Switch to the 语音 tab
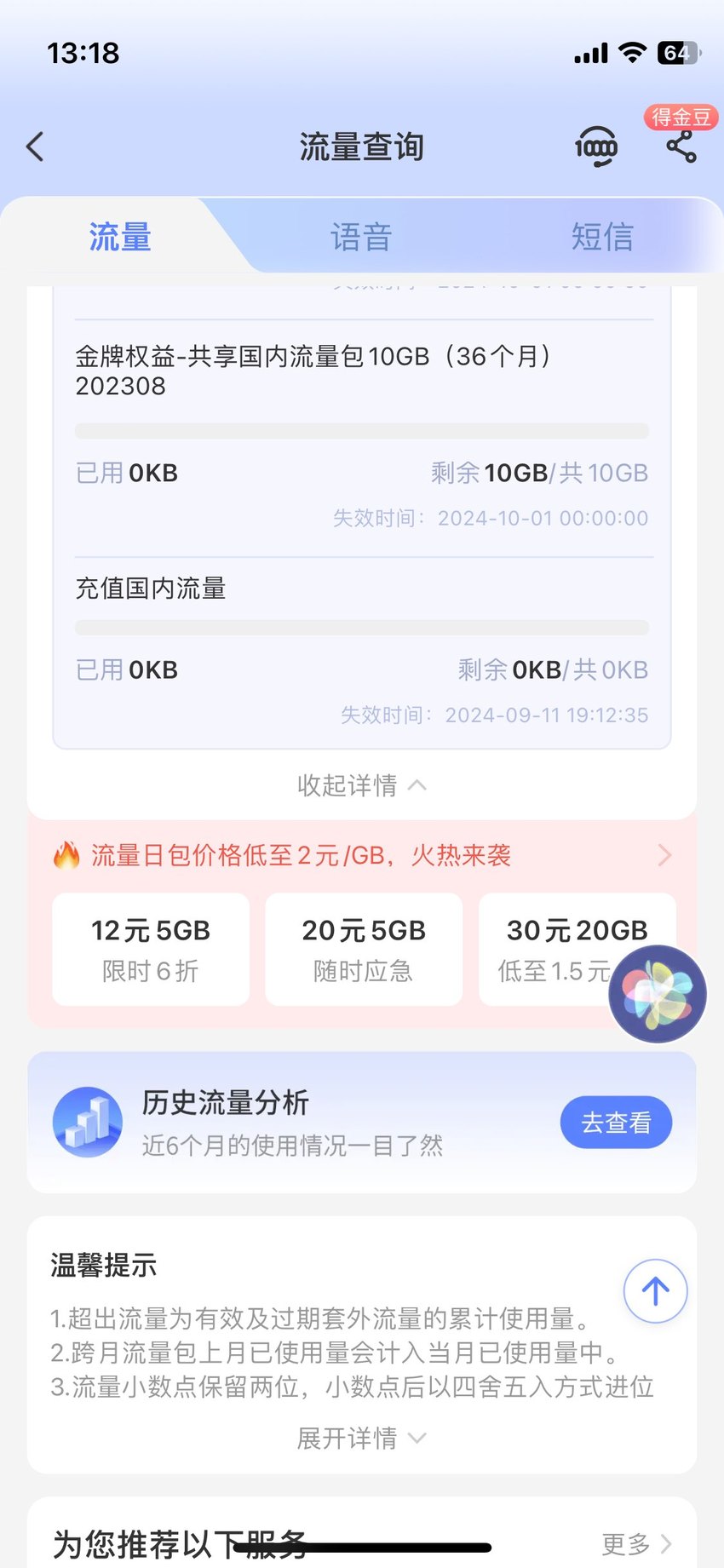Screen dimensions: 724x1568 click(361, 237)
